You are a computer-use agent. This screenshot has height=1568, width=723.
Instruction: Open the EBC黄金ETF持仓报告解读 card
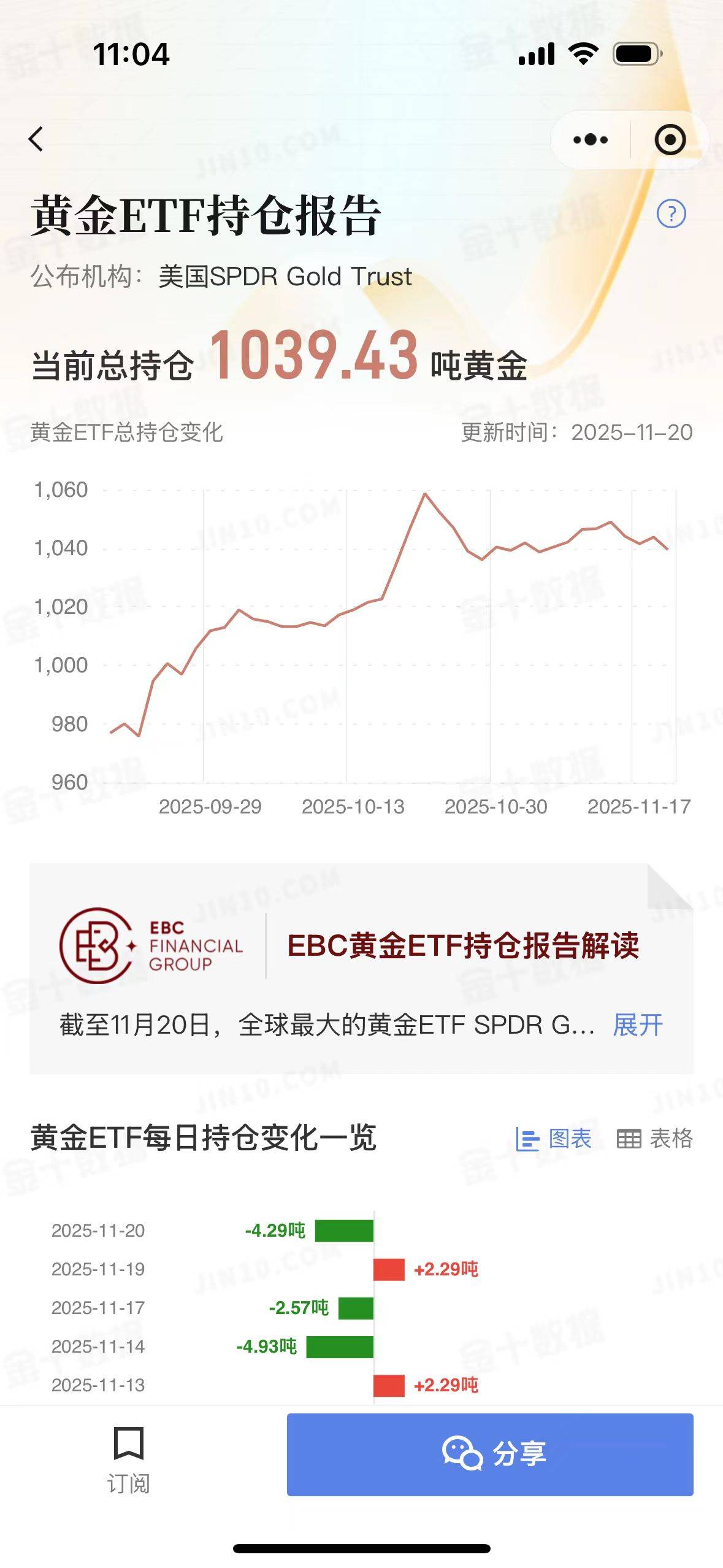pyautogui.click(x=462, y=945)
